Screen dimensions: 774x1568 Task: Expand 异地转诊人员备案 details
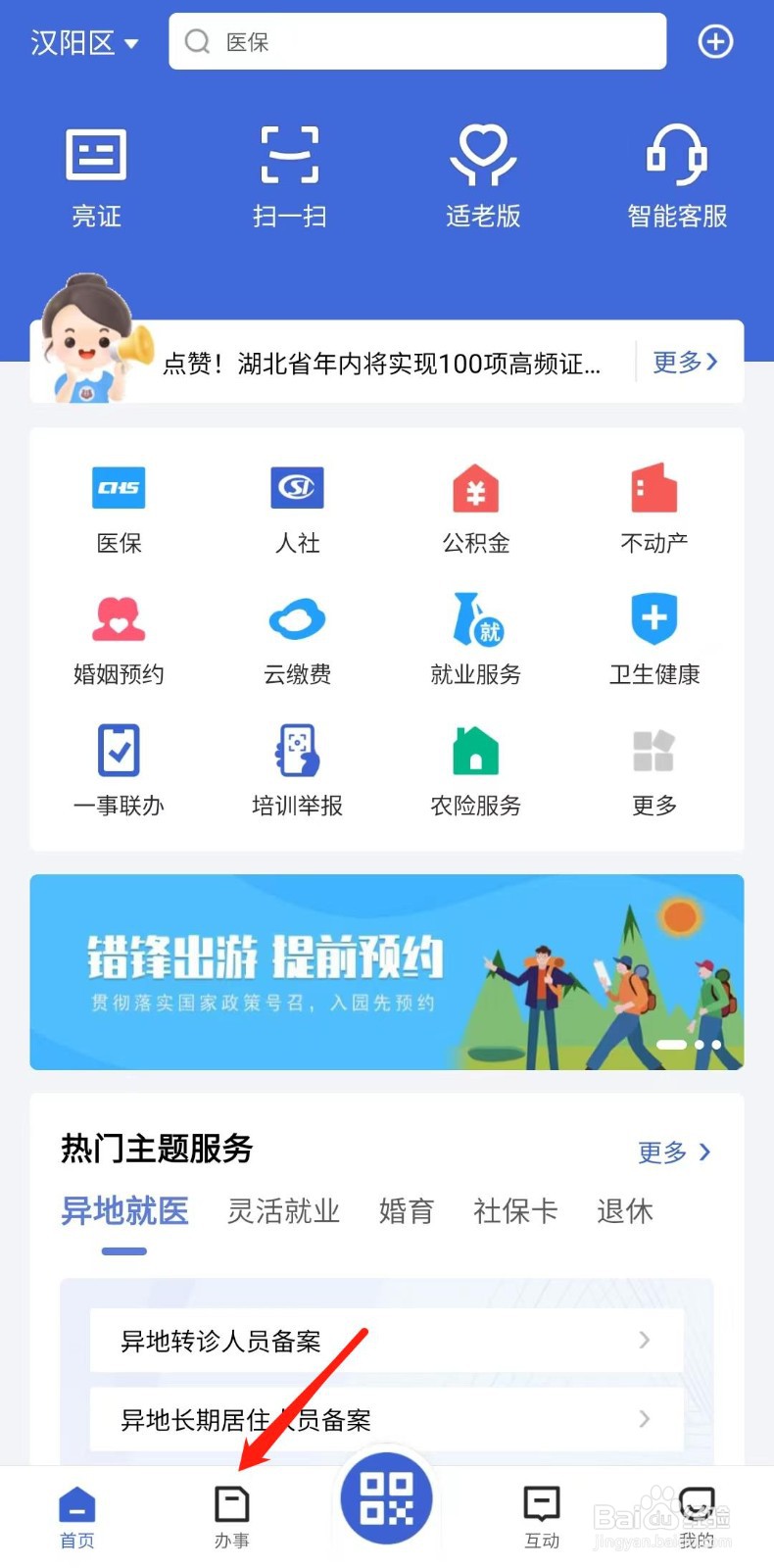tap(386, 1341)
